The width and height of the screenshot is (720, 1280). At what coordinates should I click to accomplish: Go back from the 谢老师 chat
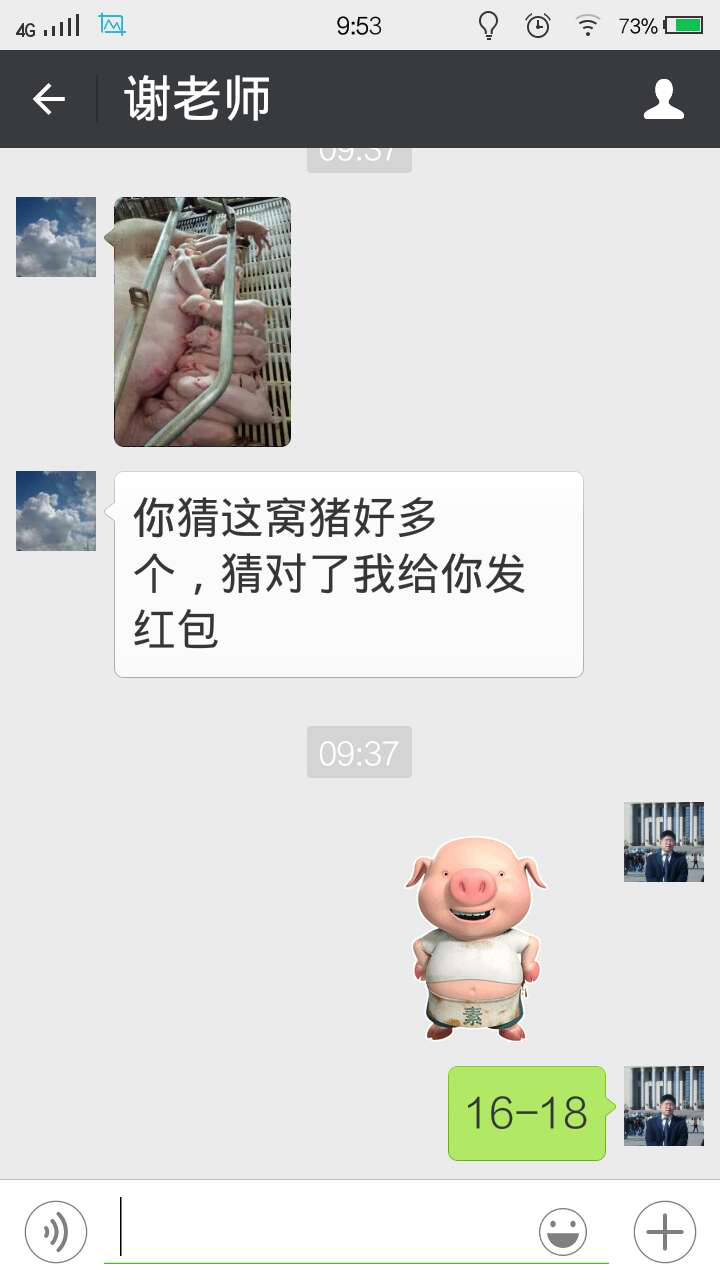(x=49, y=99)
